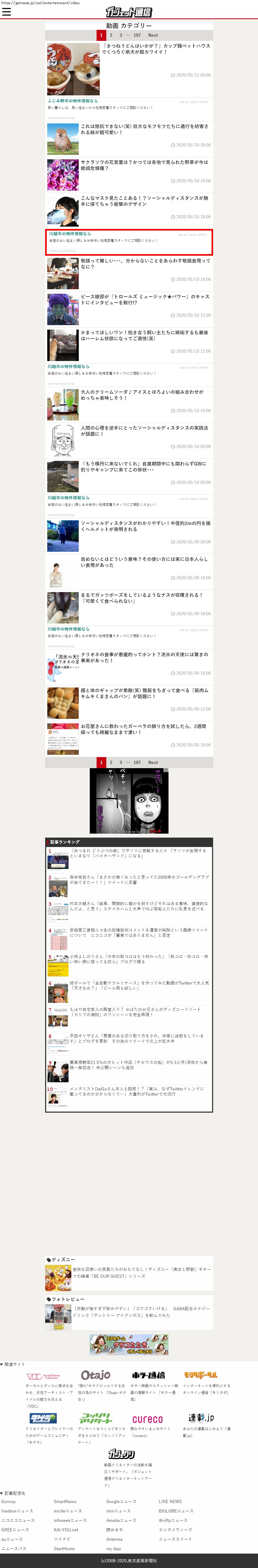This screenshot has height=1568, width=258.
Task: Open the 筋肉キムキくまさんのパン article
Action: 145,693
